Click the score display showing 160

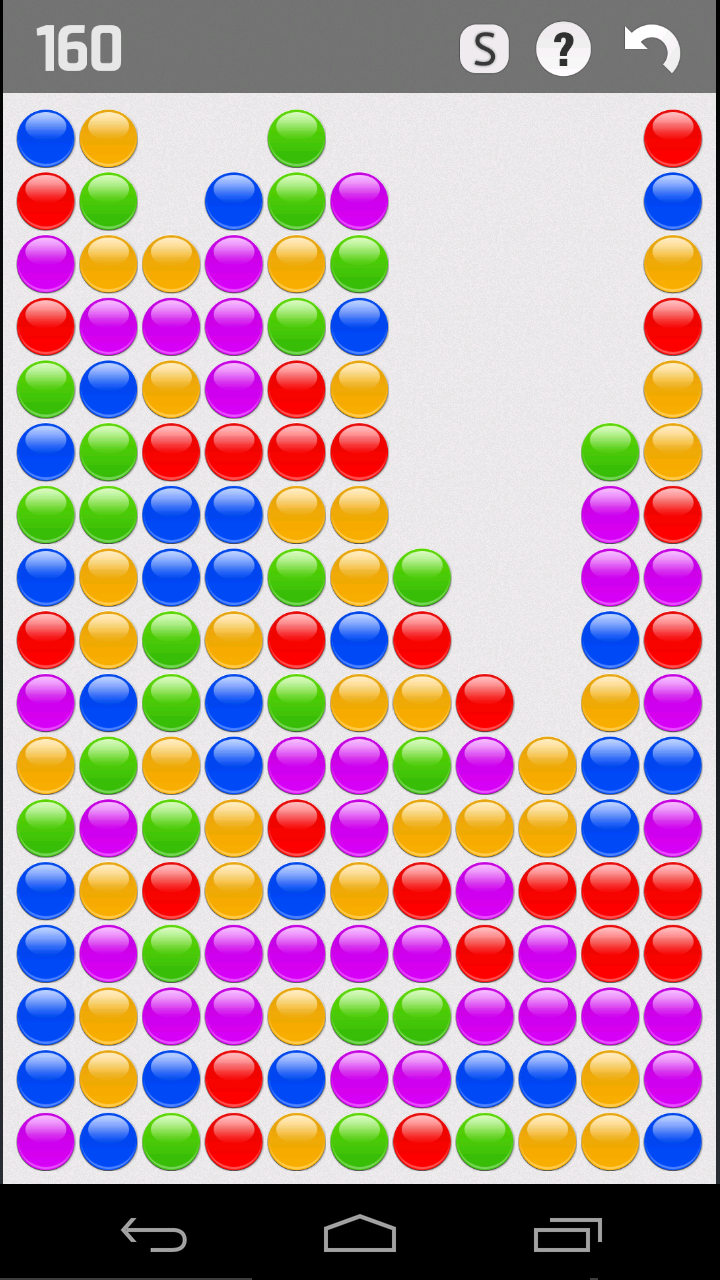pos(78,47)
